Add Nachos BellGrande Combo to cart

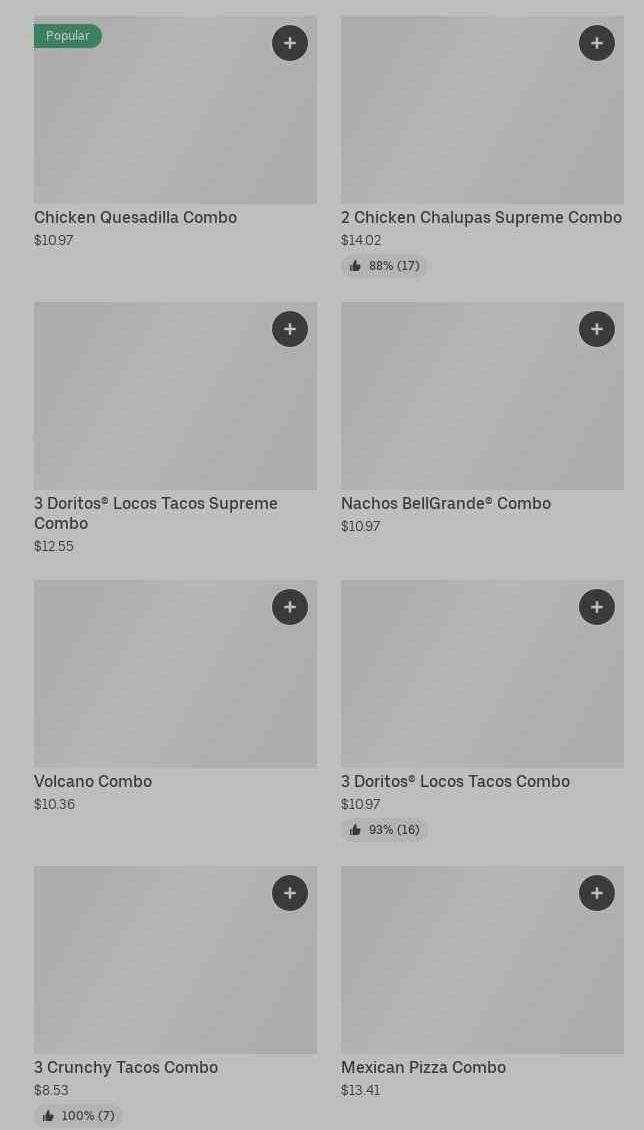coord(597,329)
